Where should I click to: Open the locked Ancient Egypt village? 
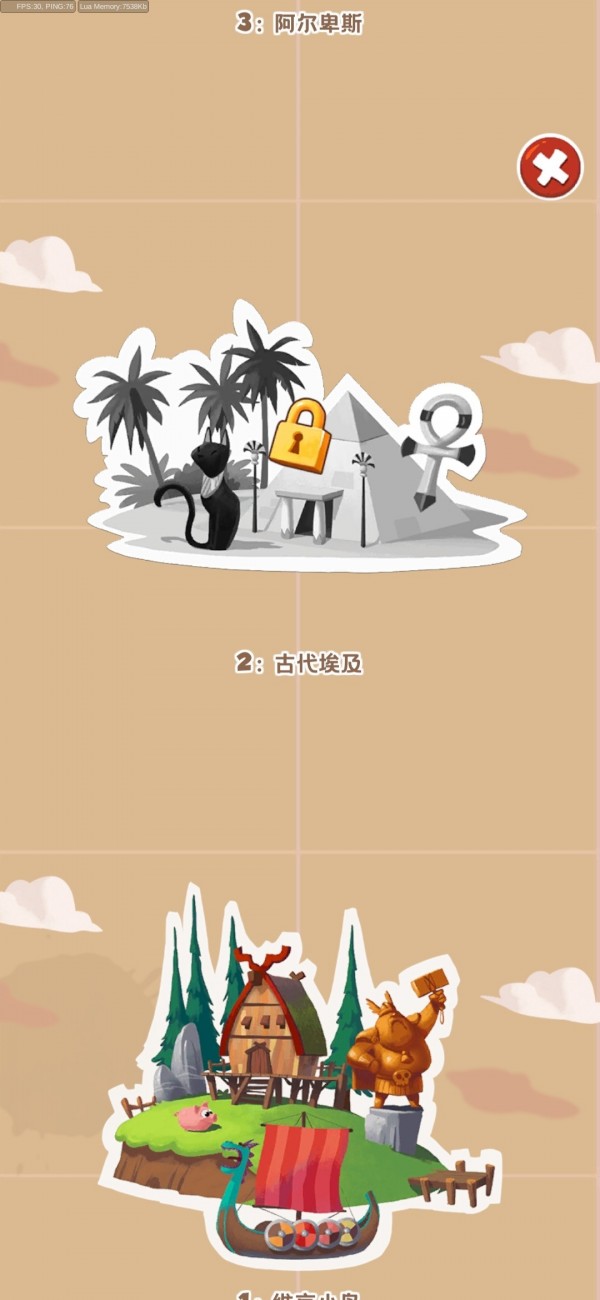300,450
